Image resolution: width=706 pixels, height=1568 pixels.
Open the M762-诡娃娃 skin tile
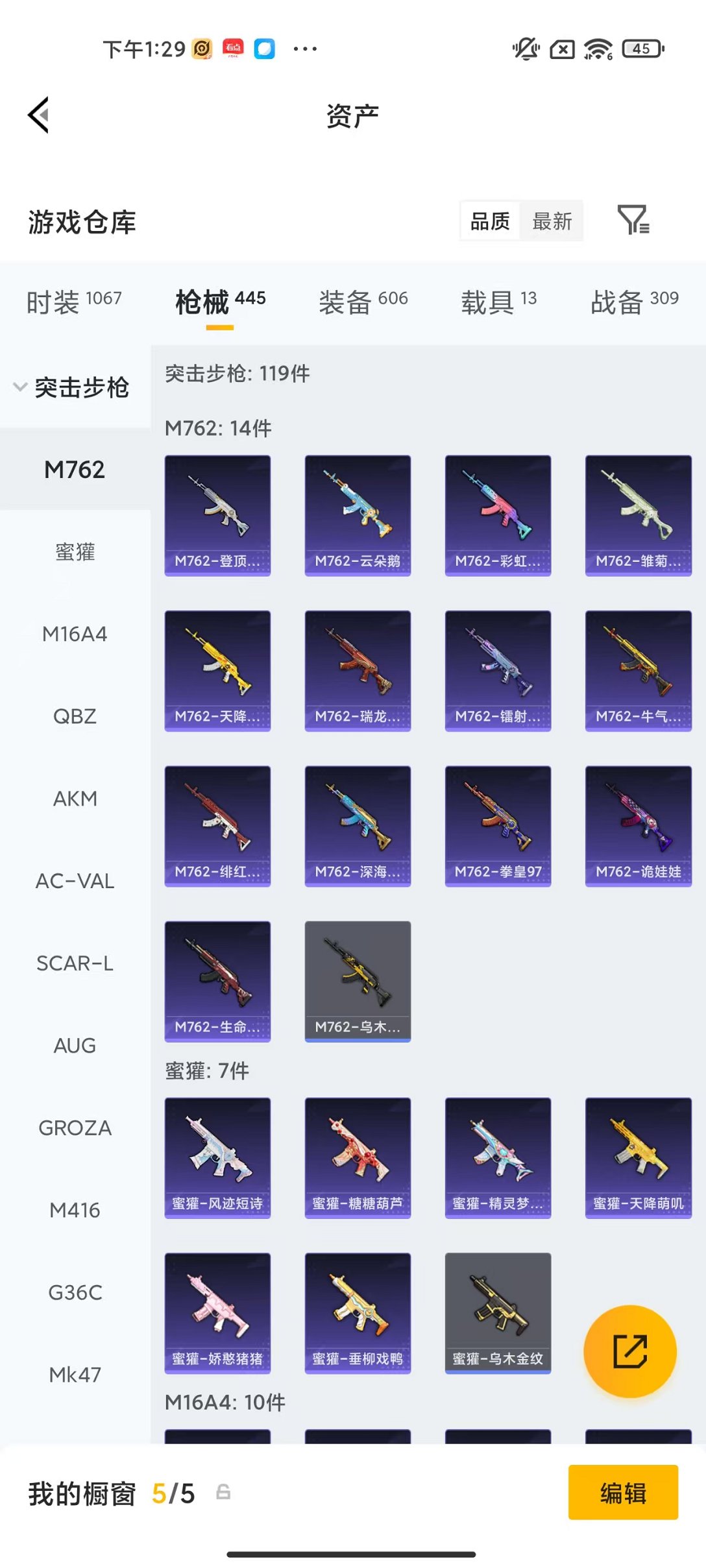638,826
